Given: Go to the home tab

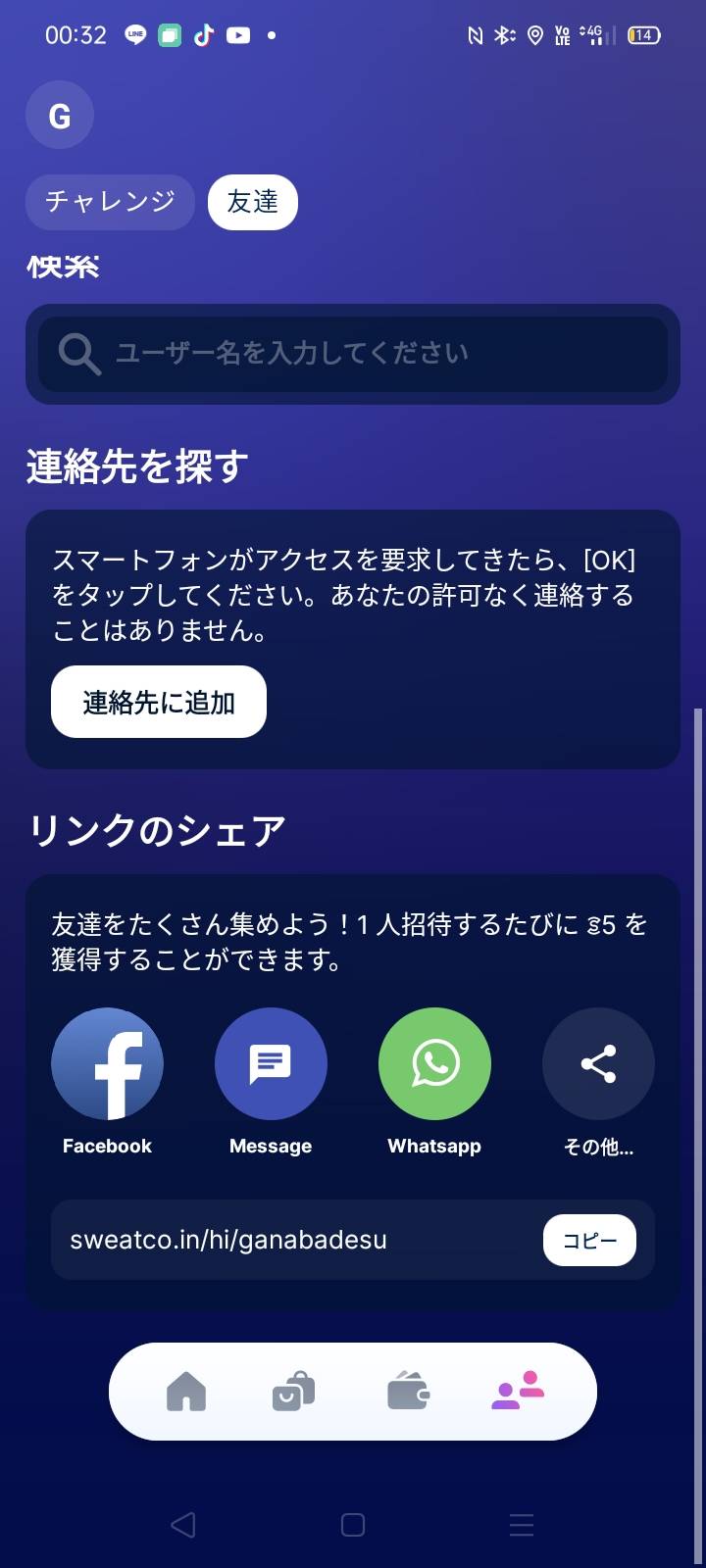Looking at the screenshot, I should pyautogui.click(x=186, y=1392).
